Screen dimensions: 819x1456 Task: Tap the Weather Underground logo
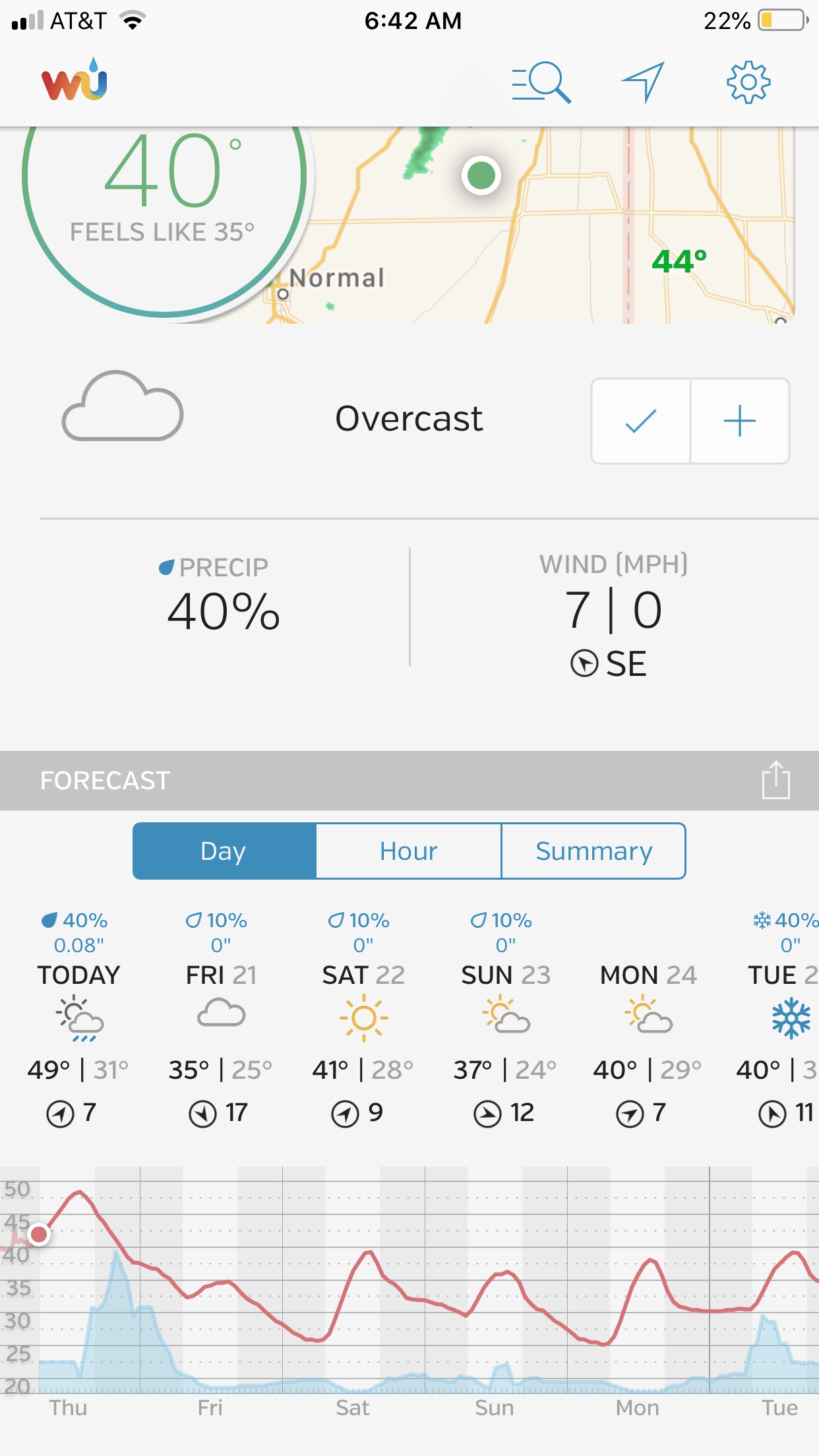[74, 80]
